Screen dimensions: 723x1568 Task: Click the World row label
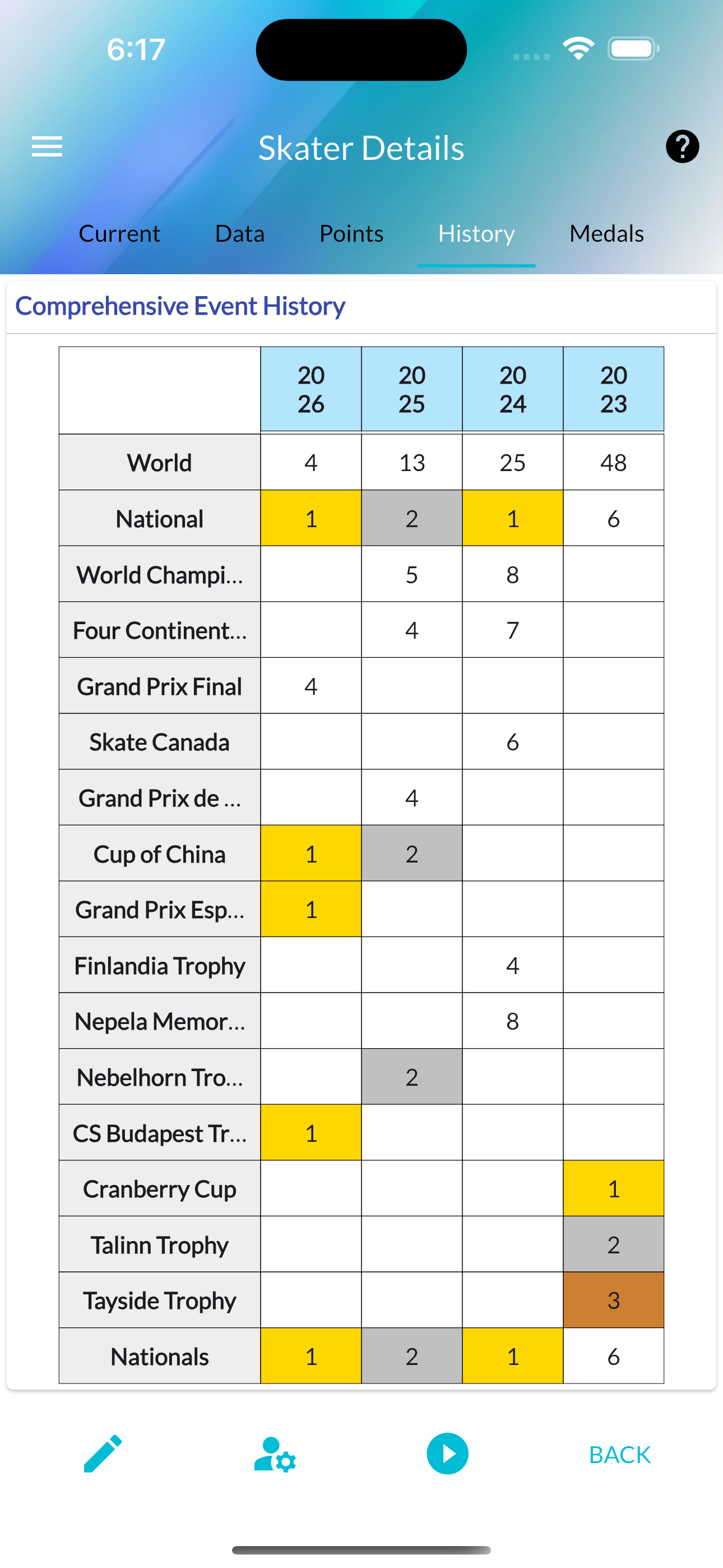(x=159, y=462)
